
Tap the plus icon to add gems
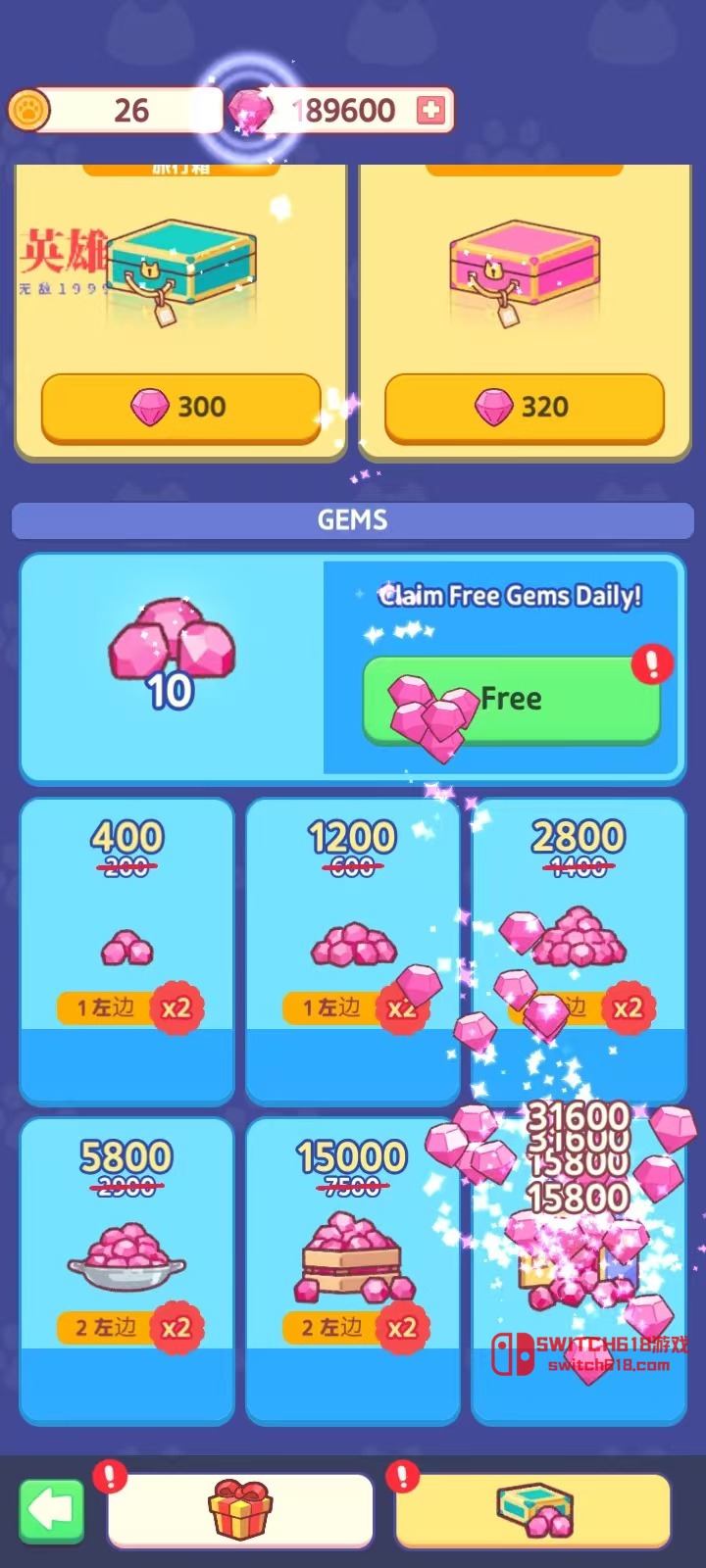[x=430, y=110]
